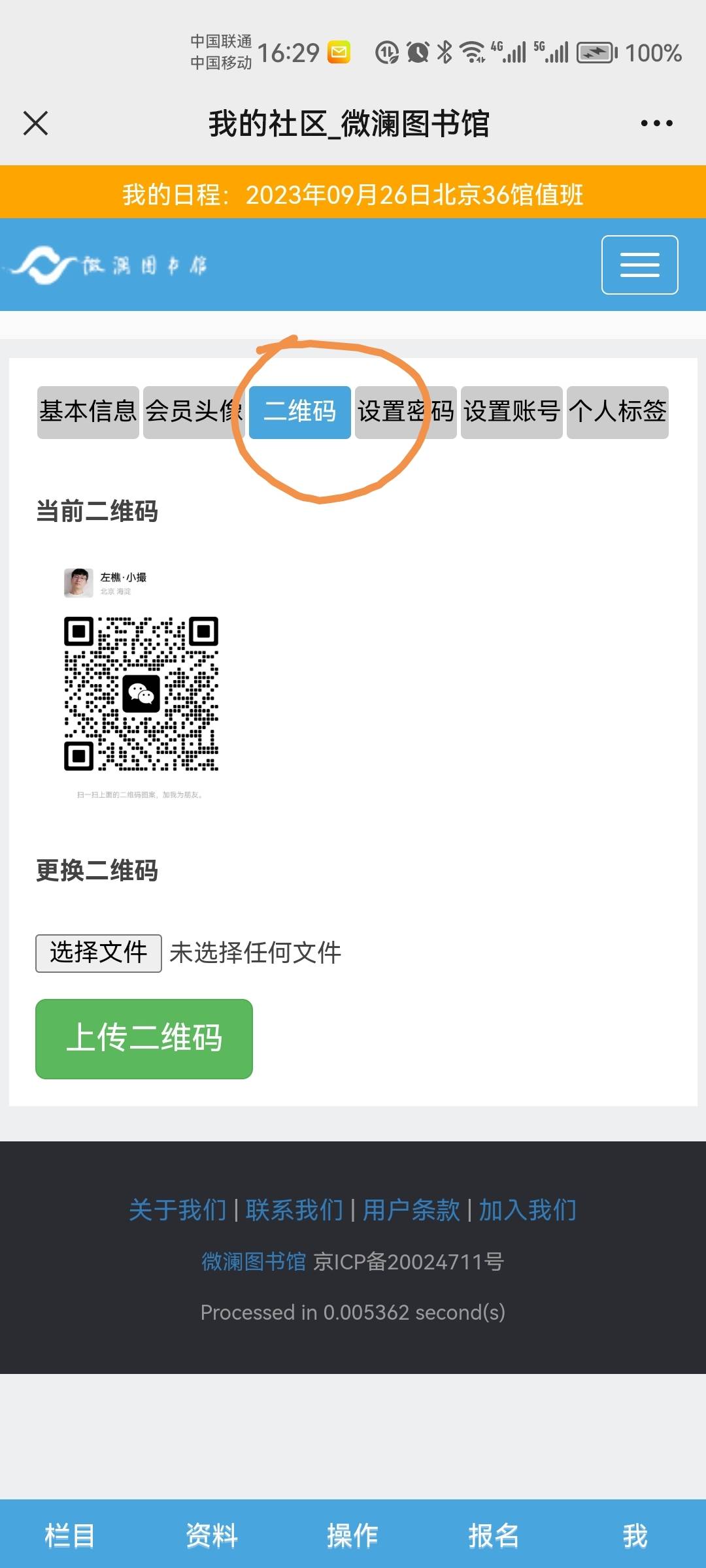
Task: Tap the green 上传二维码 button
Action: [144, 1038]
